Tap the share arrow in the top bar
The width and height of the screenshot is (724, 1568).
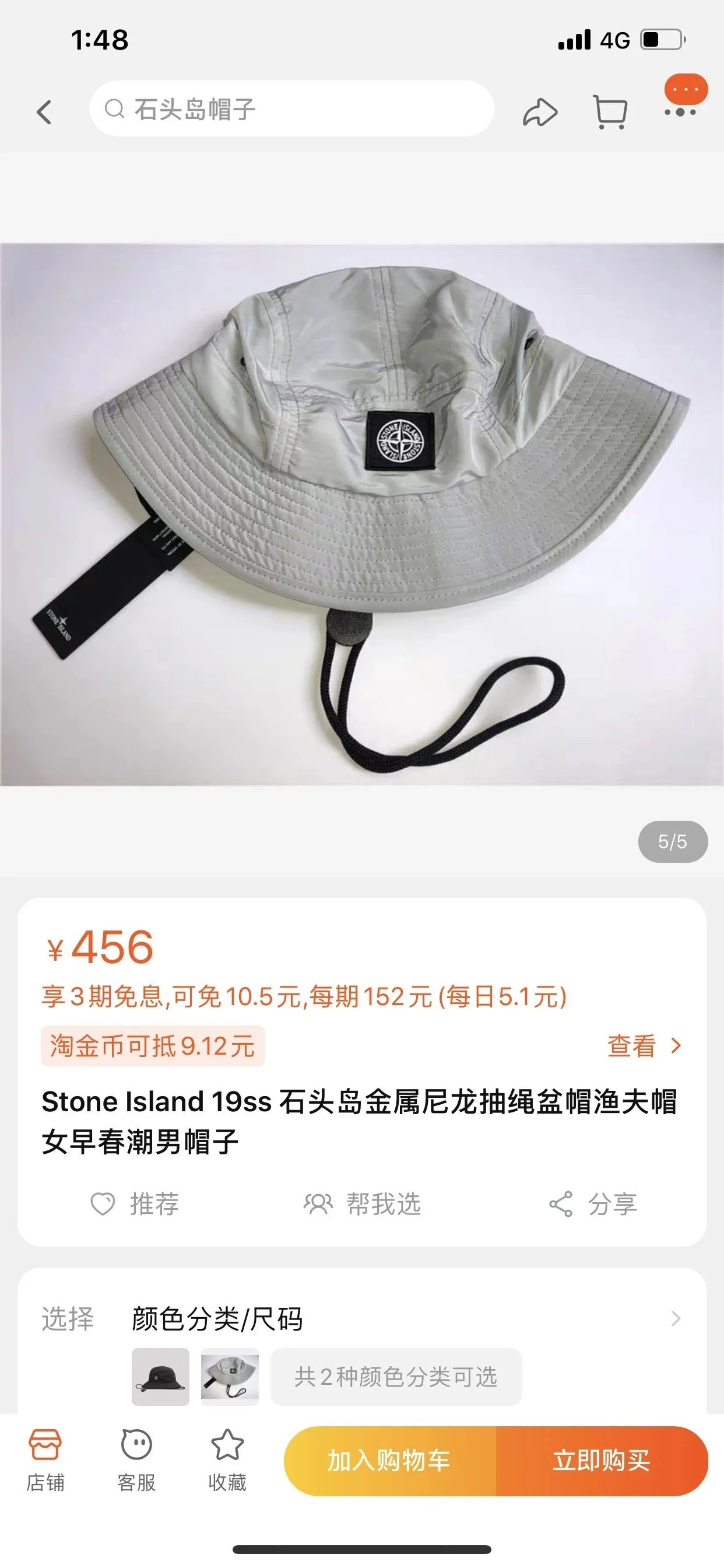(540, 112)
